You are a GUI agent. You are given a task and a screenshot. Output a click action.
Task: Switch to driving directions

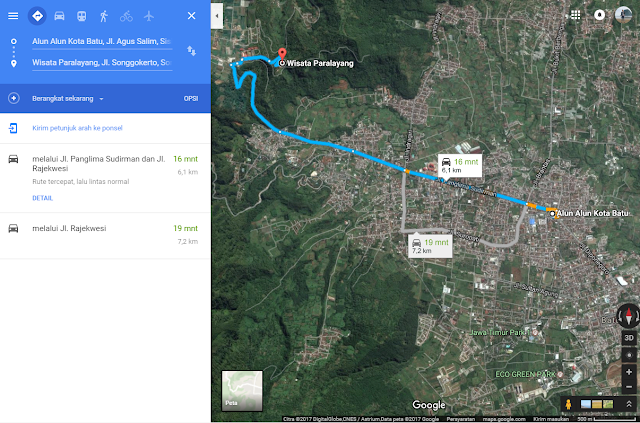59,16
